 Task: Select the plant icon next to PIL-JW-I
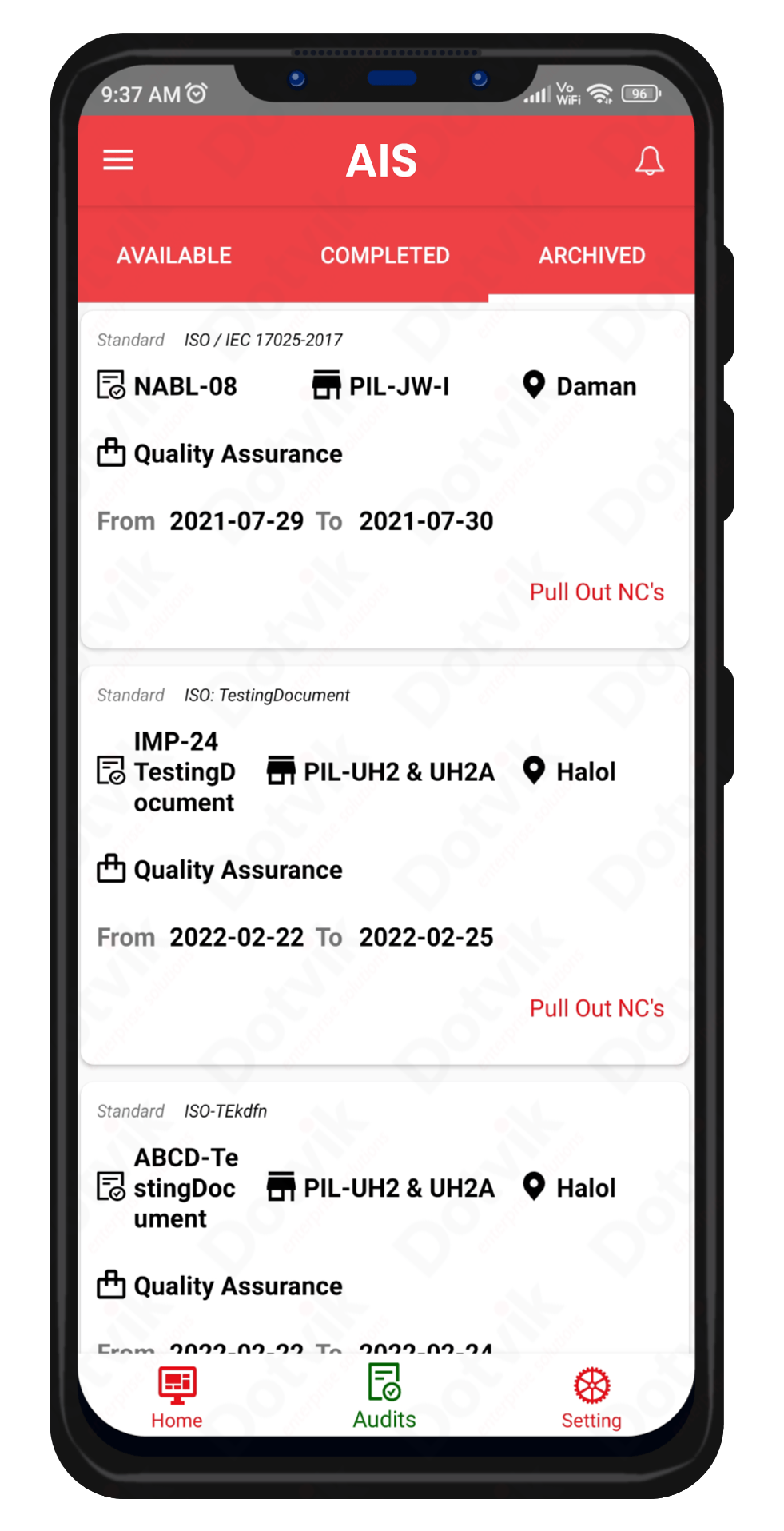pyautogui.click(x=326, y=385)
